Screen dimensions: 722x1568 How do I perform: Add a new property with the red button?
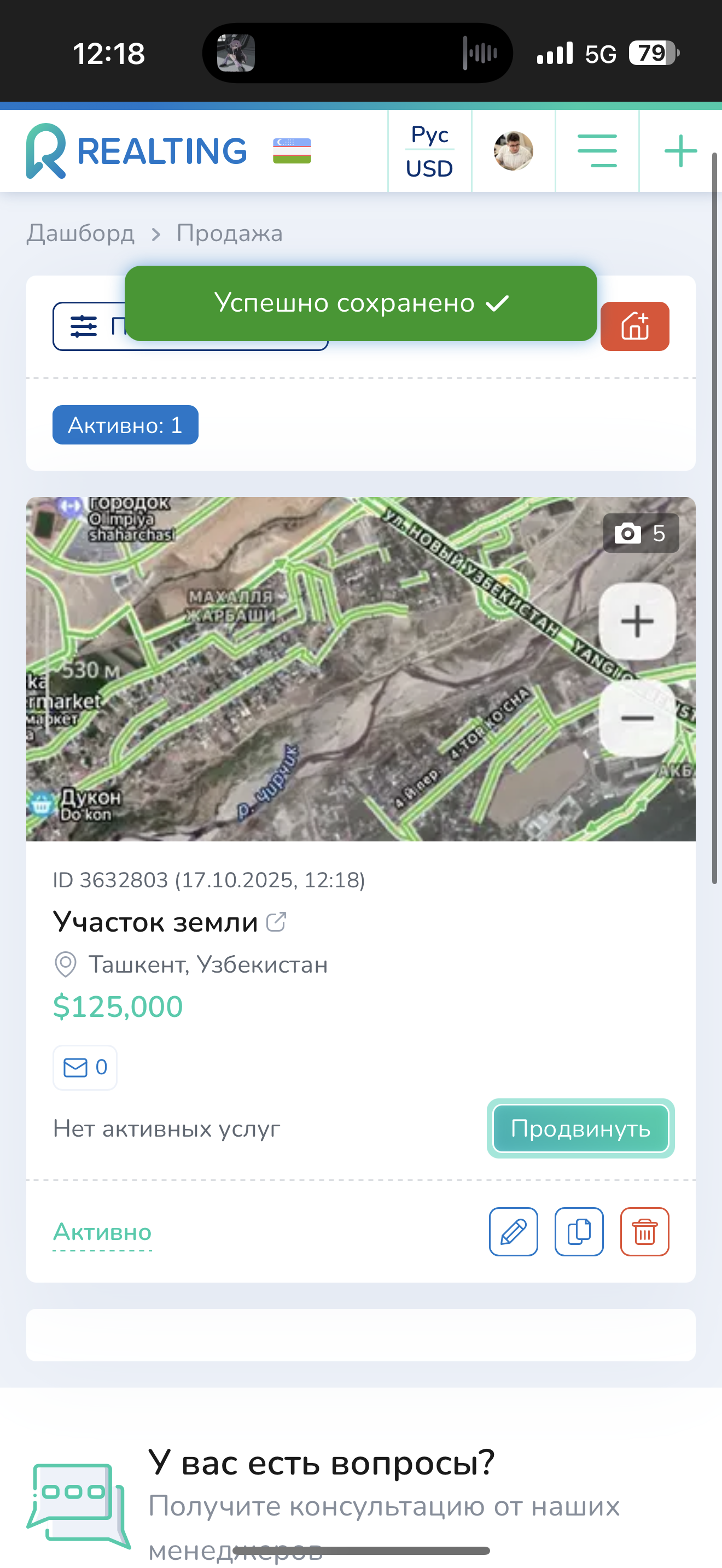tap(634, 326)
